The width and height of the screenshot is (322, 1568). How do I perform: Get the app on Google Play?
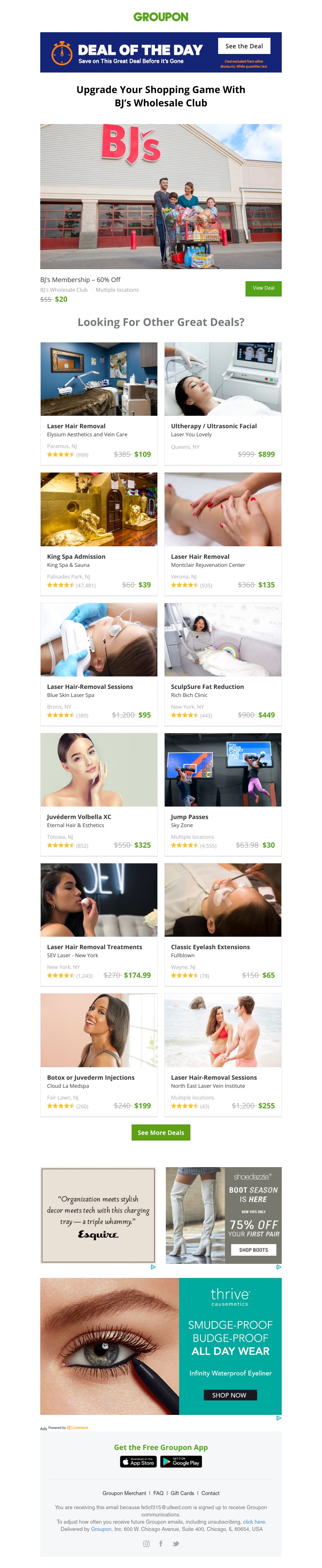coord(181,1462)
